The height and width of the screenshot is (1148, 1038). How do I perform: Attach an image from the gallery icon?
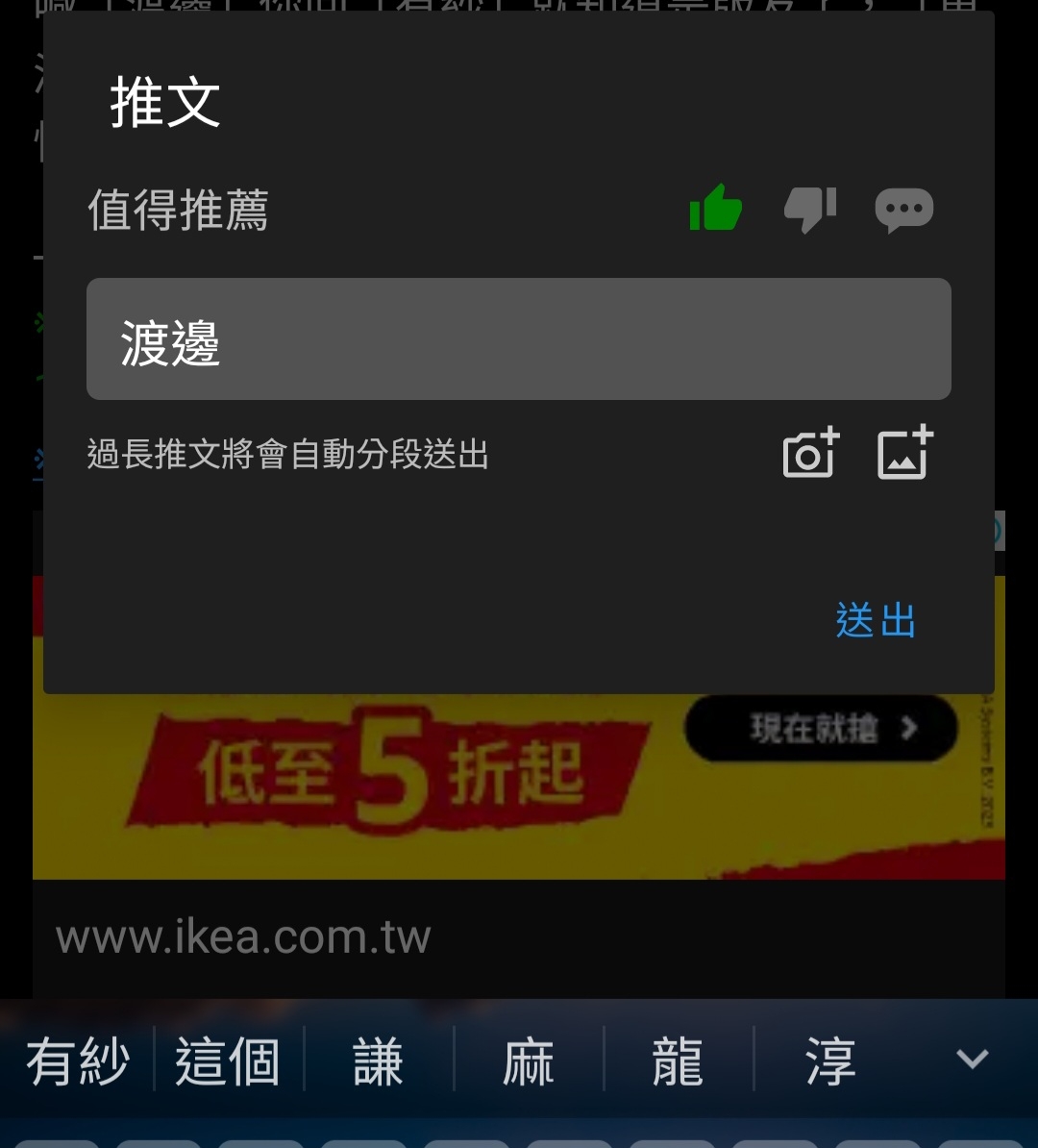(x=905, y=453)
